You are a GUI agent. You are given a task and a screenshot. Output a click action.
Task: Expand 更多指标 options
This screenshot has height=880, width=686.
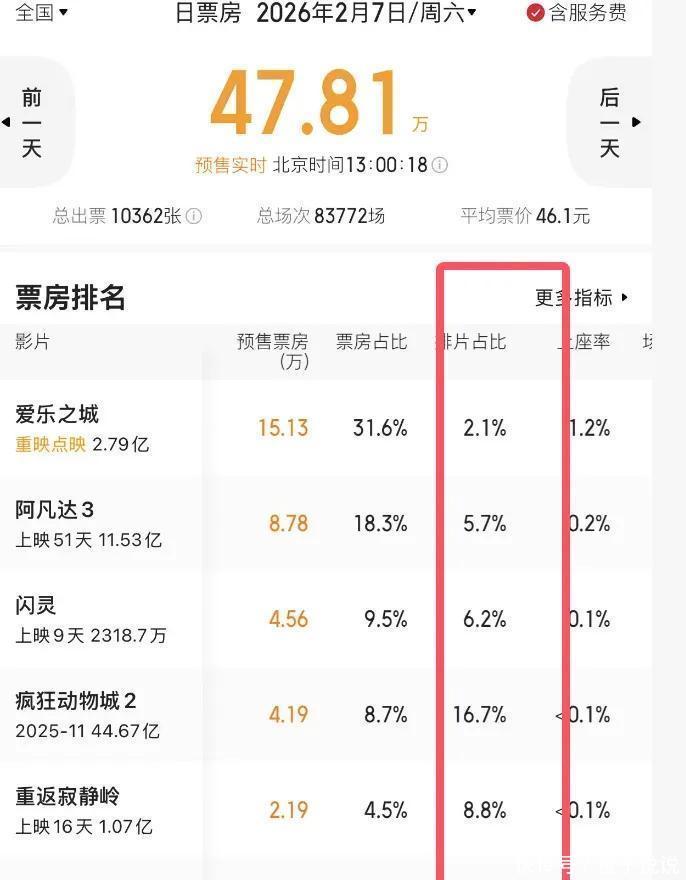pos(582,297)
